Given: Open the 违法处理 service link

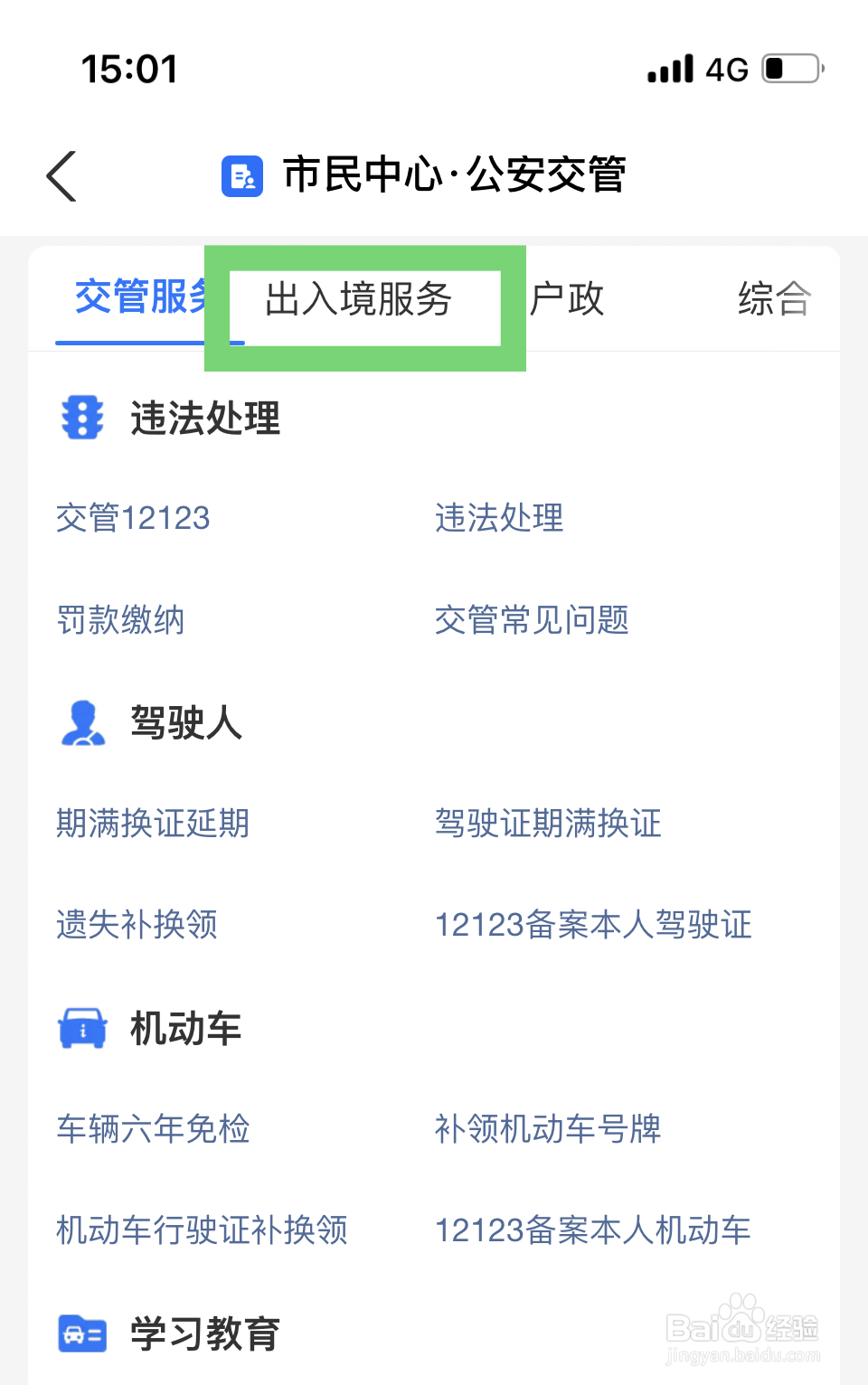Looking at the screenshot, I should (498, 519).
